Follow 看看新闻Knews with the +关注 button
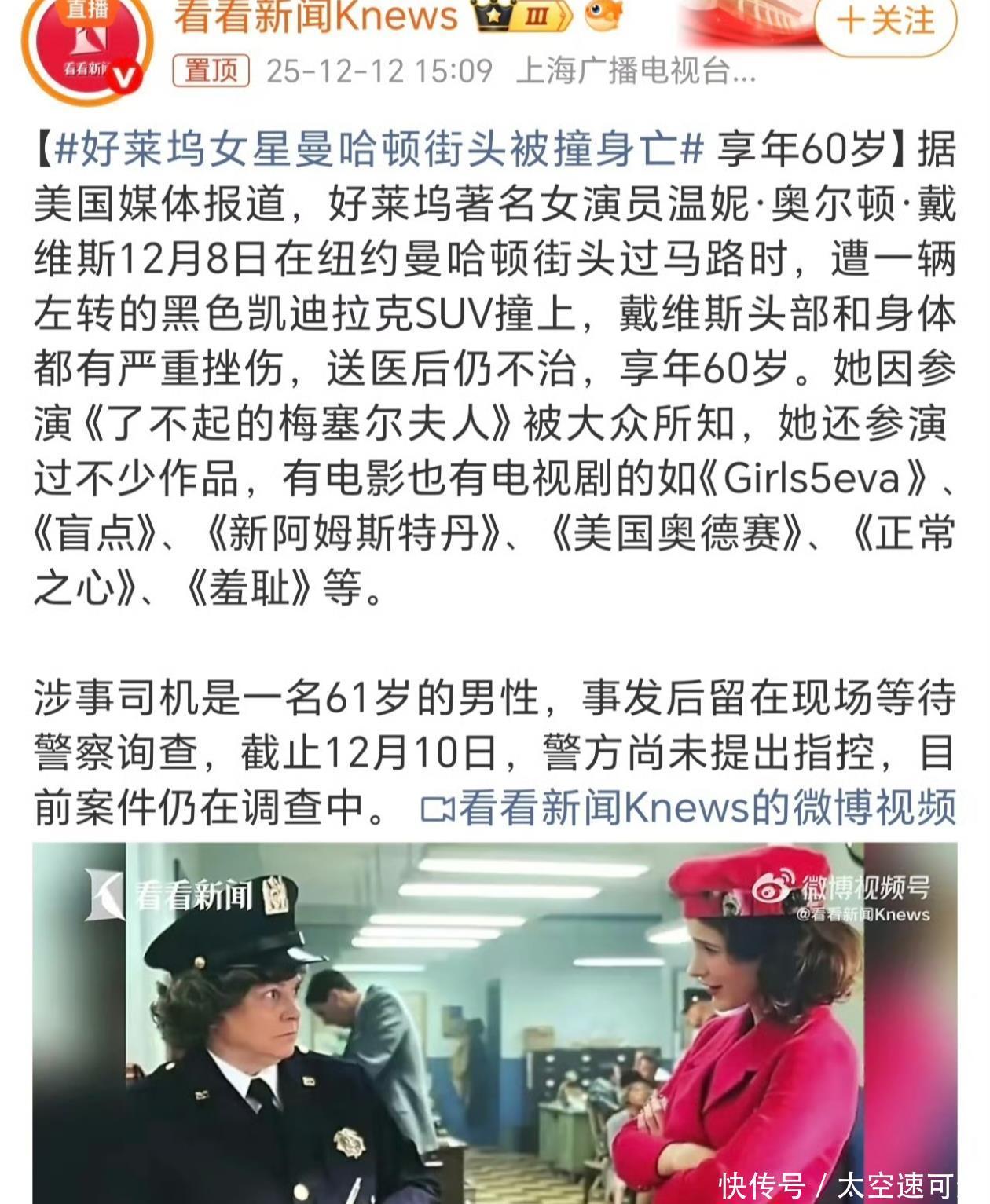The image size is (990, 1204). (885, 21)
